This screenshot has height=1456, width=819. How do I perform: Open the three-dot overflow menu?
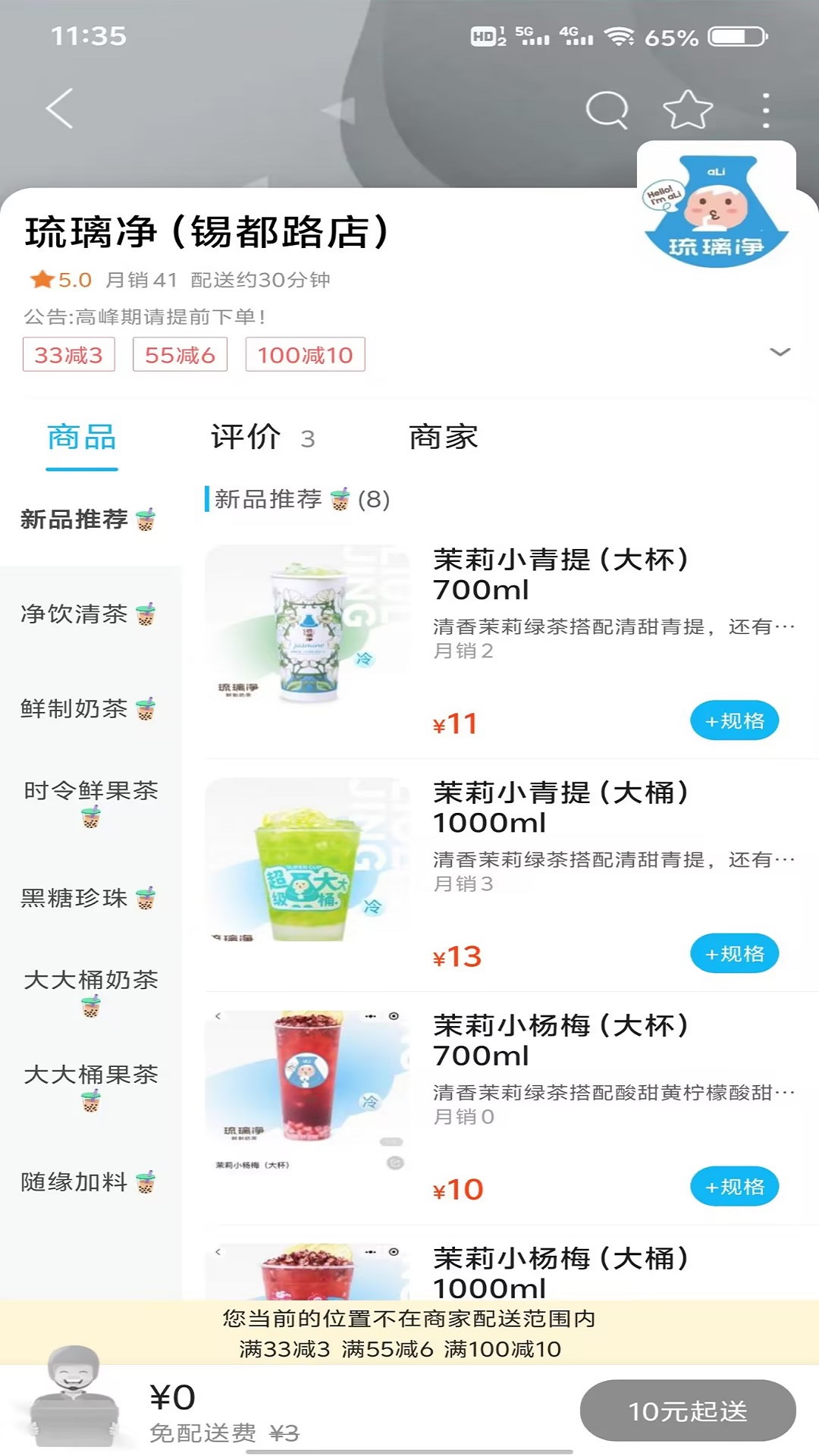pos(766,110)
